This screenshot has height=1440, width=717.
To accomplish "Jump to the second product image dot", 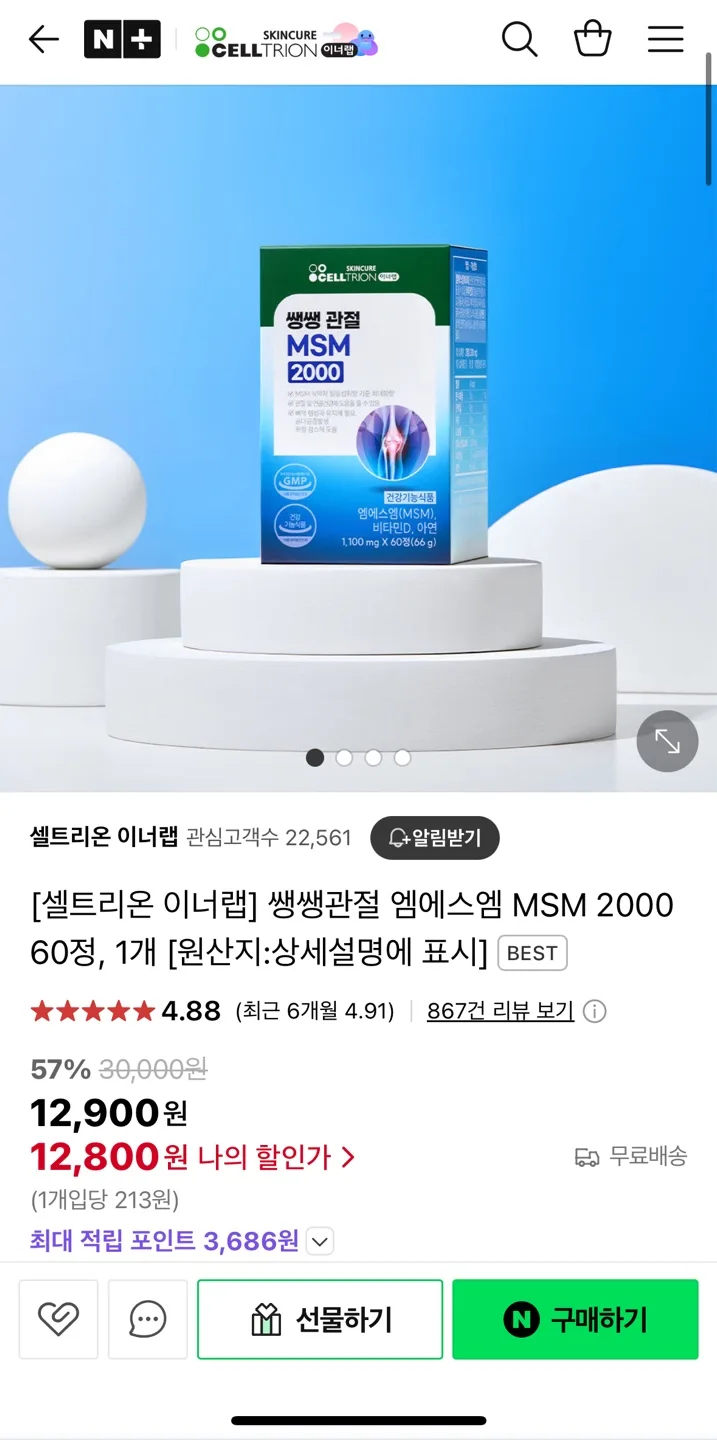I will pyautogui.click(x=344, y=758).
